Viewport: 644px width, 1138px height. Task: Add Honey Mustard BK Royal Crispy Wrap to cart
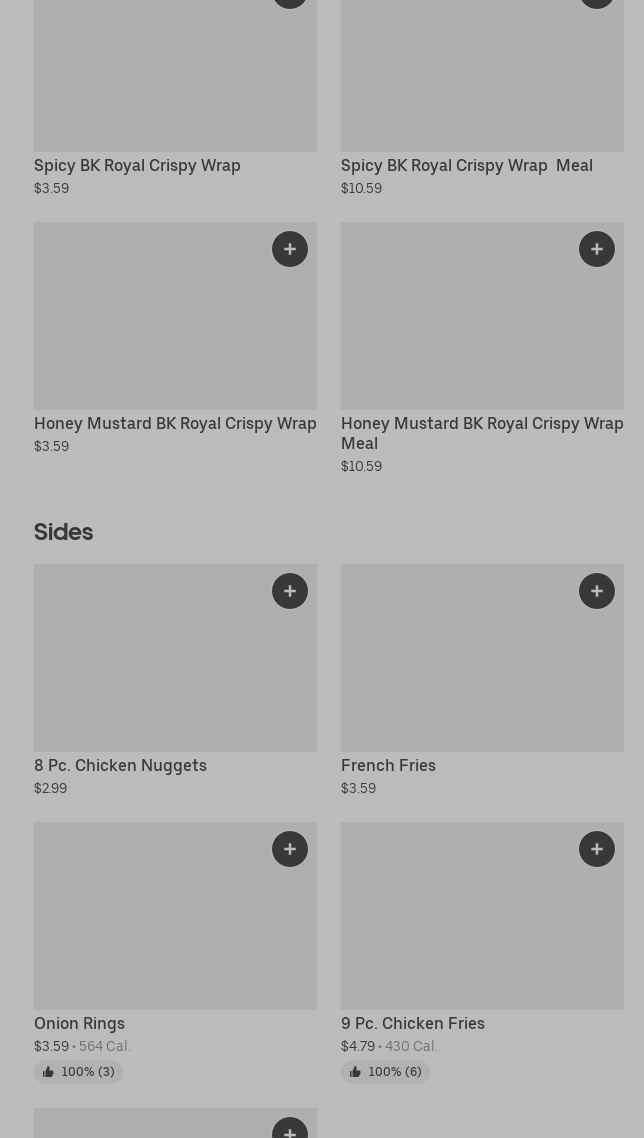point(290,249)
